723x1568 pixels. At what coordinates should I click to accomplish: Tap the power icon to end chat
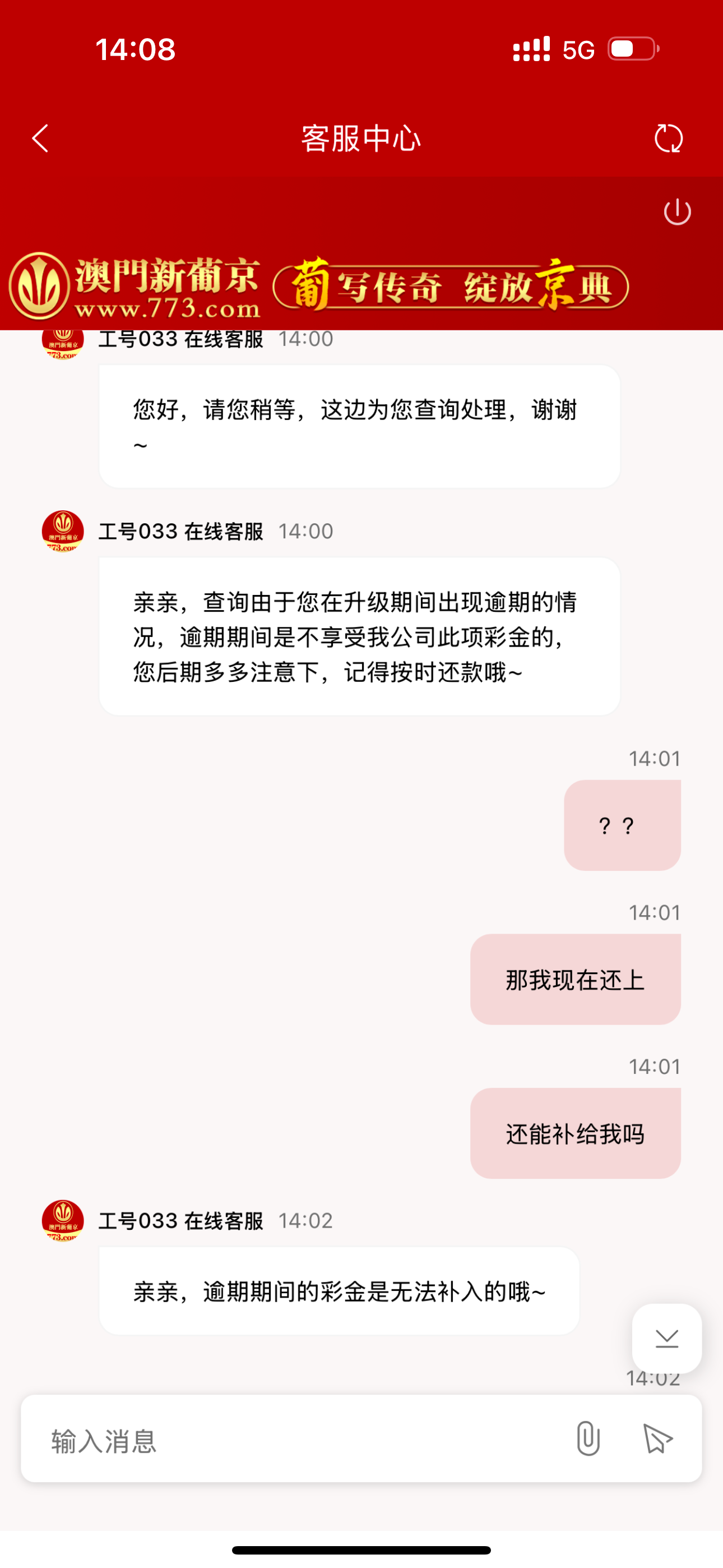(x=676, y=212)
